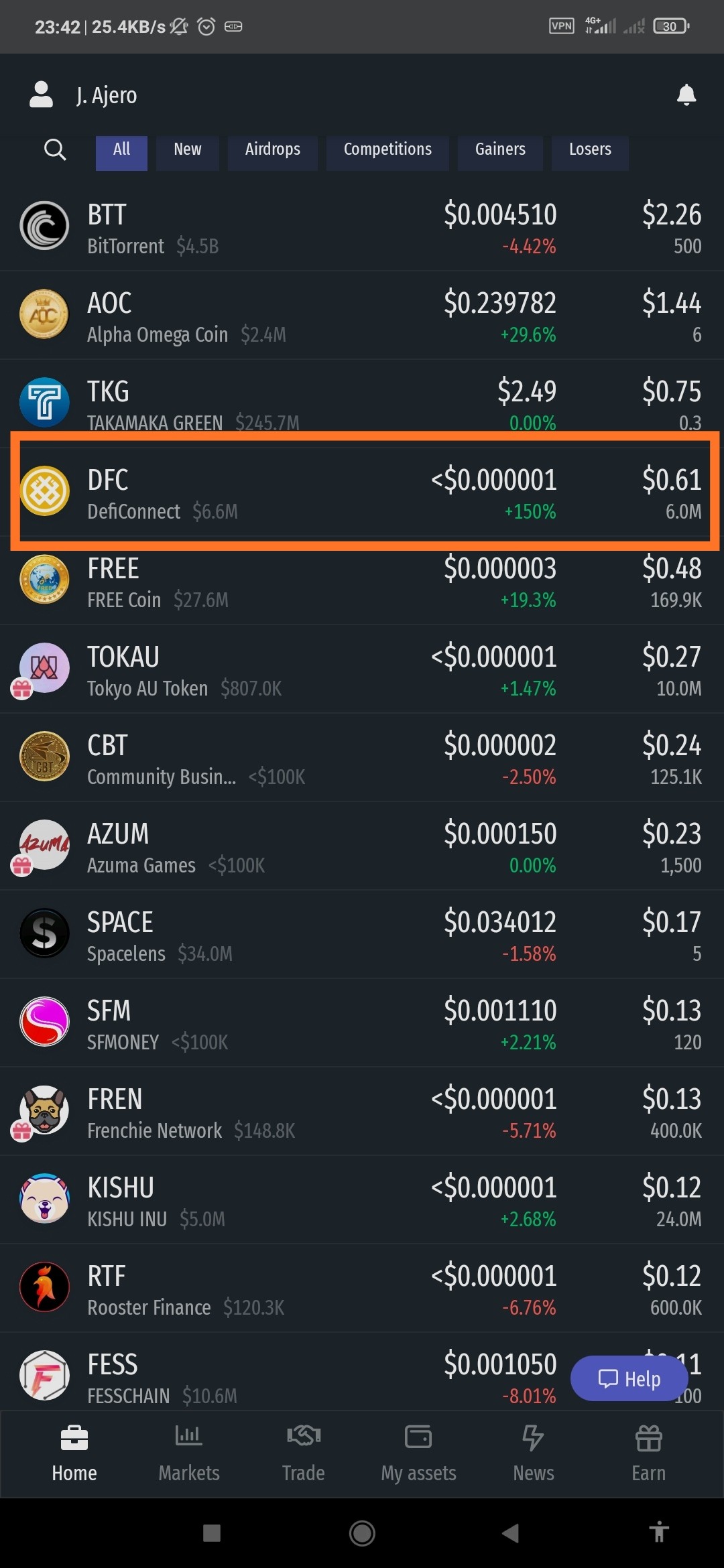The height and width of the screenshot is (1568, 724).
Task: Switch to the Airdrops tab
Action: coord(272,150)
